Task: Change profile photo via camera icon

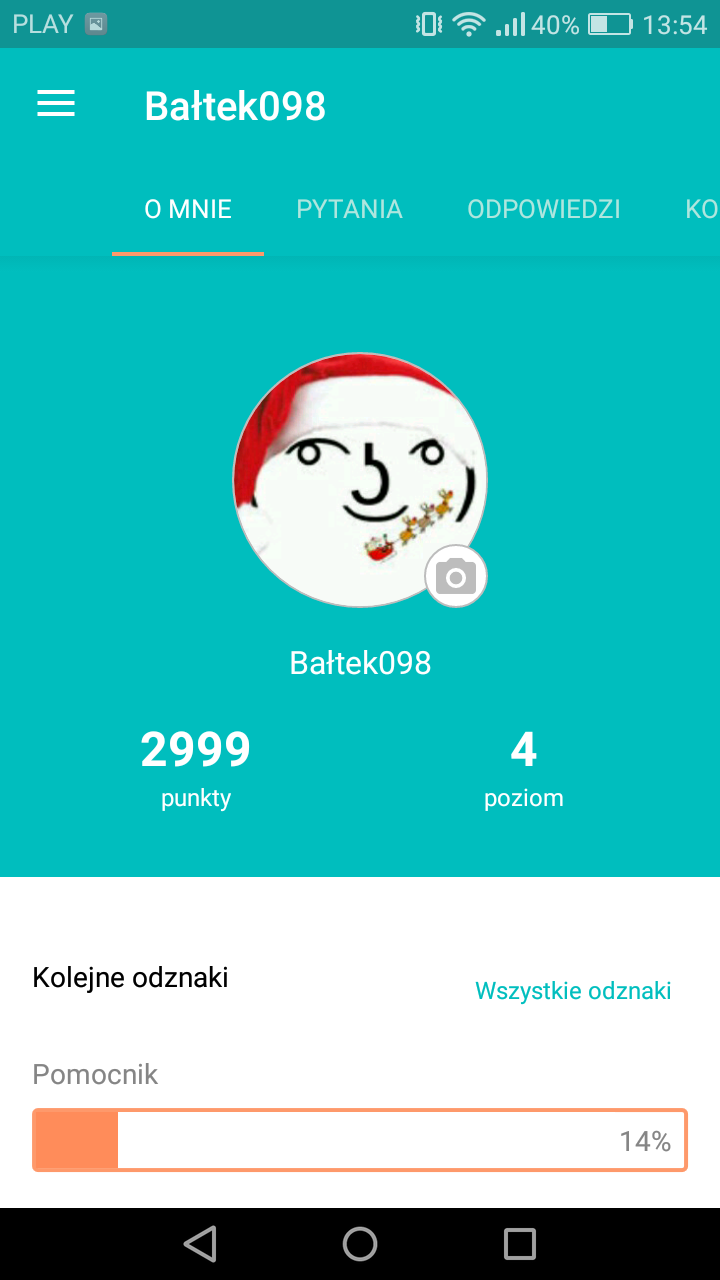Action: (x=456, y=577)
